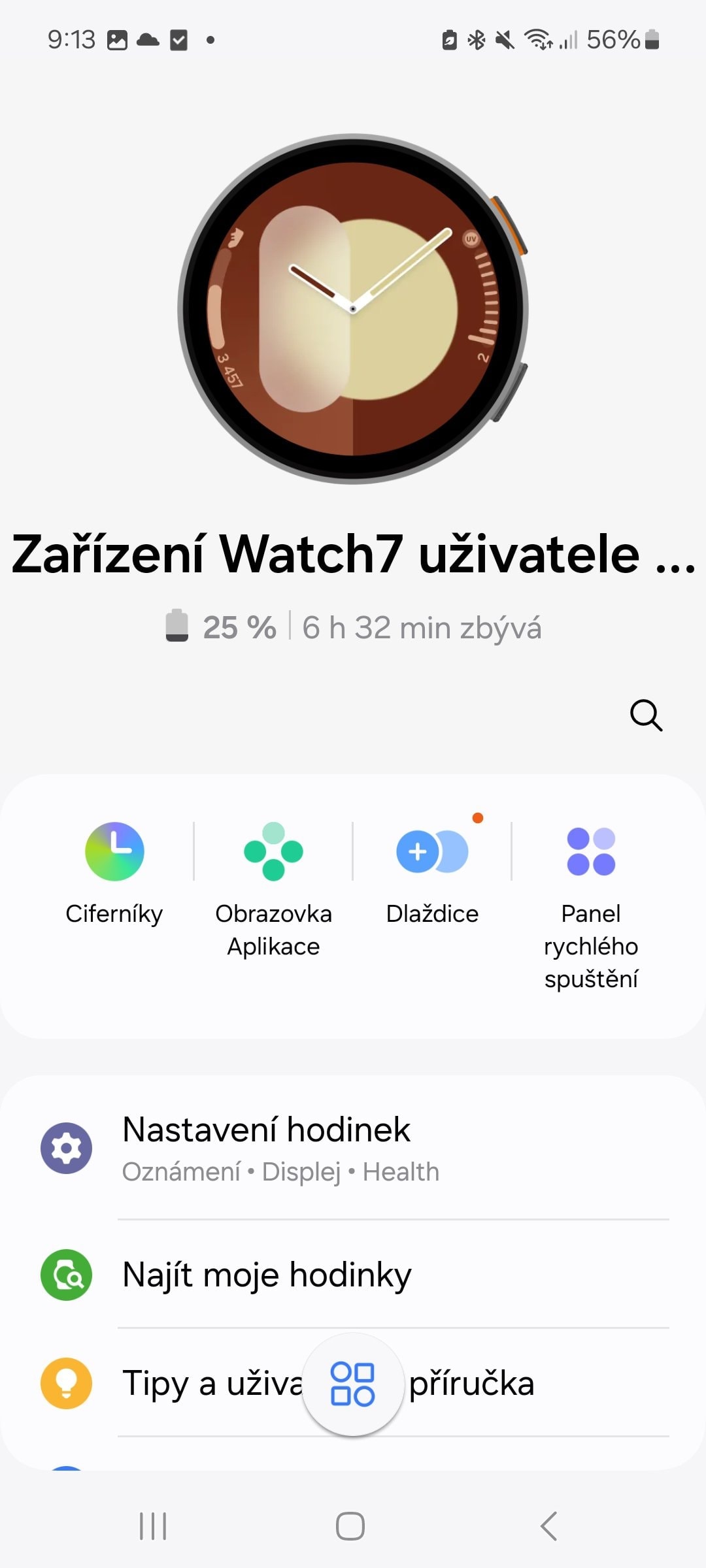Tap the floating four-squares button
This screenshot has width=706, height=1568.
(353, 1383)
